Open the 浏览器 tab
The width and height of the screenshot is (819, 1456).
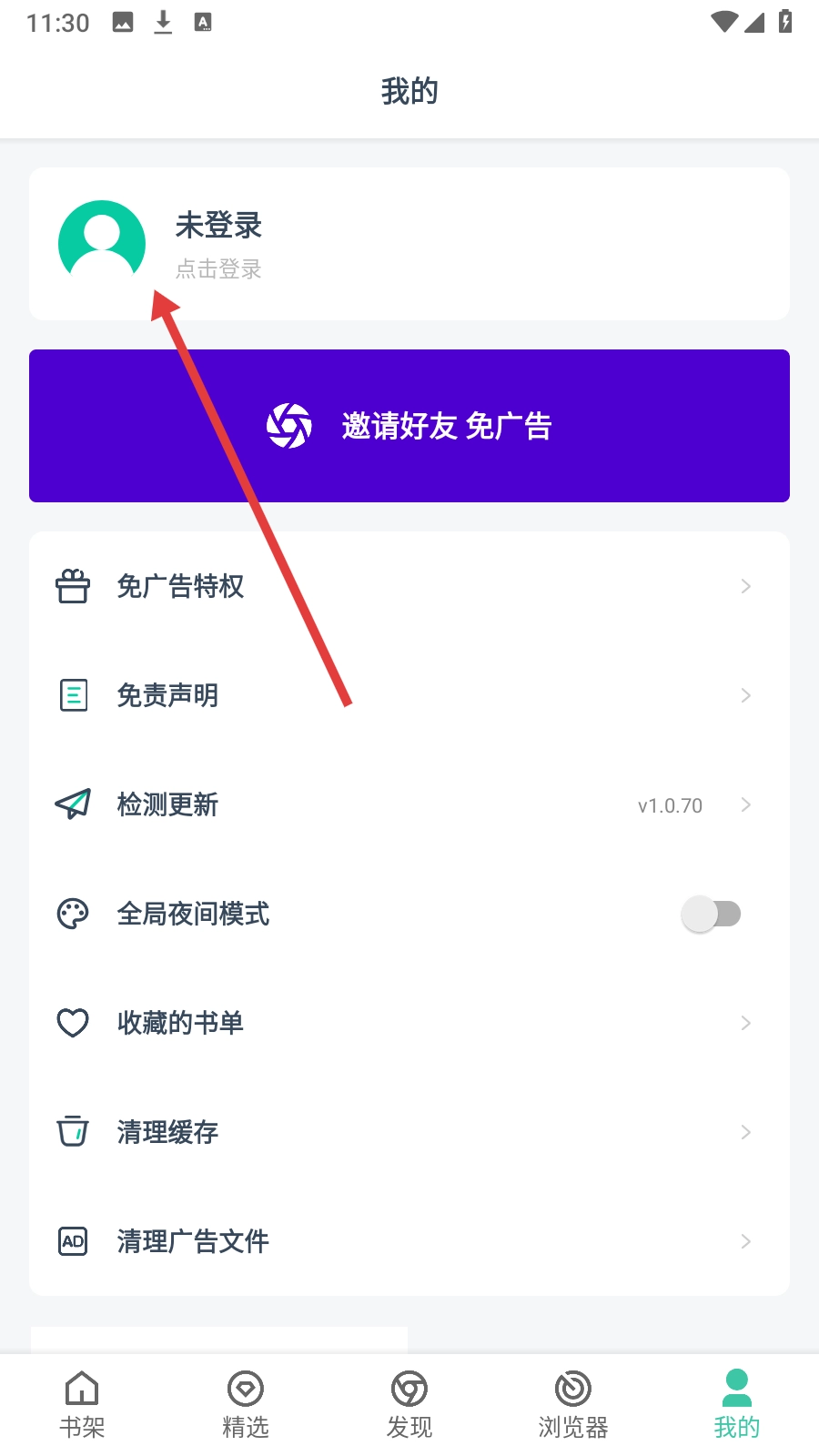coord(573,1405)
